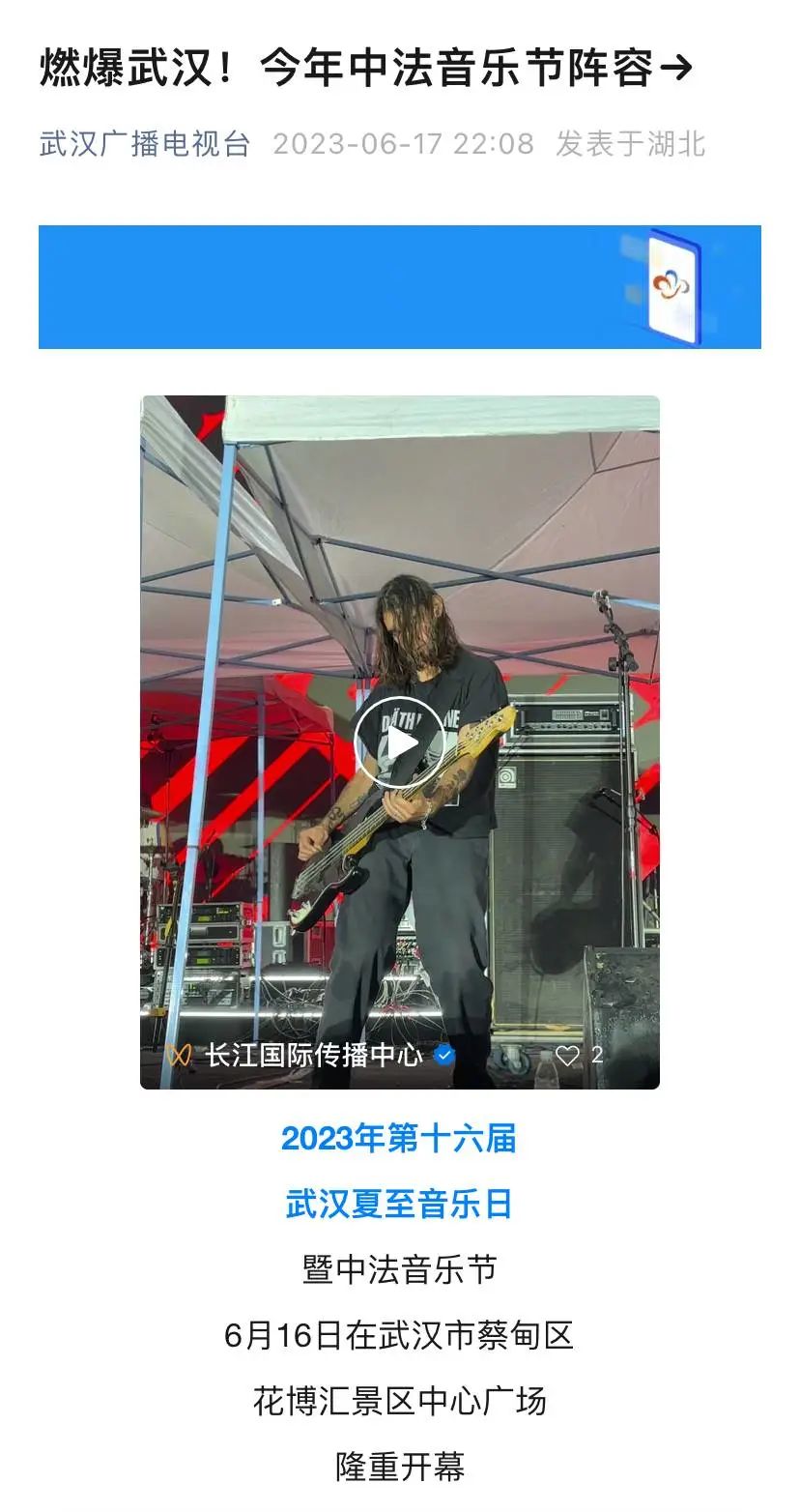Open the blue banner at top
This screenshot has width=800, height=1512.
399,287
